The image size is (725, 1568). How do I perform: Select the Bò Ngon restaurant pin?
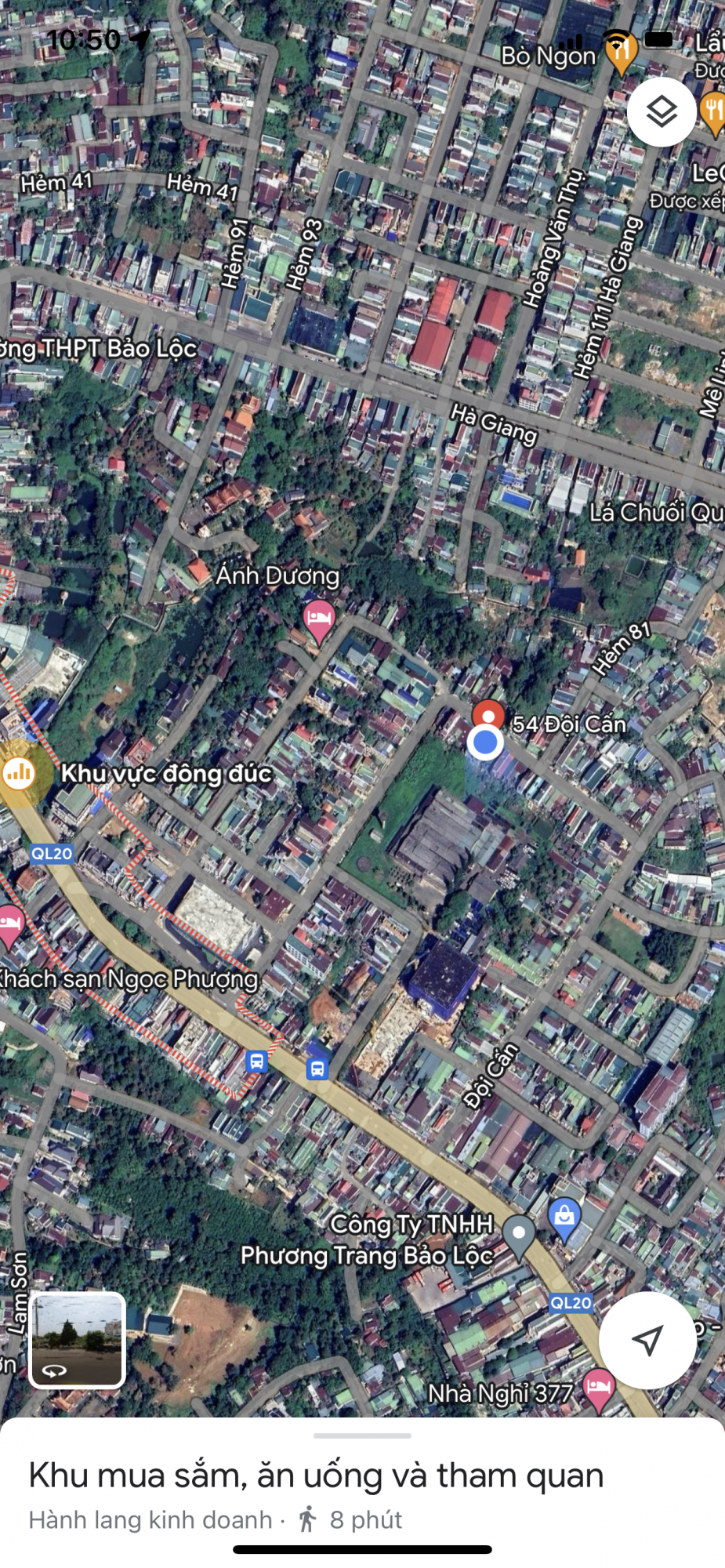pos(622,53)
